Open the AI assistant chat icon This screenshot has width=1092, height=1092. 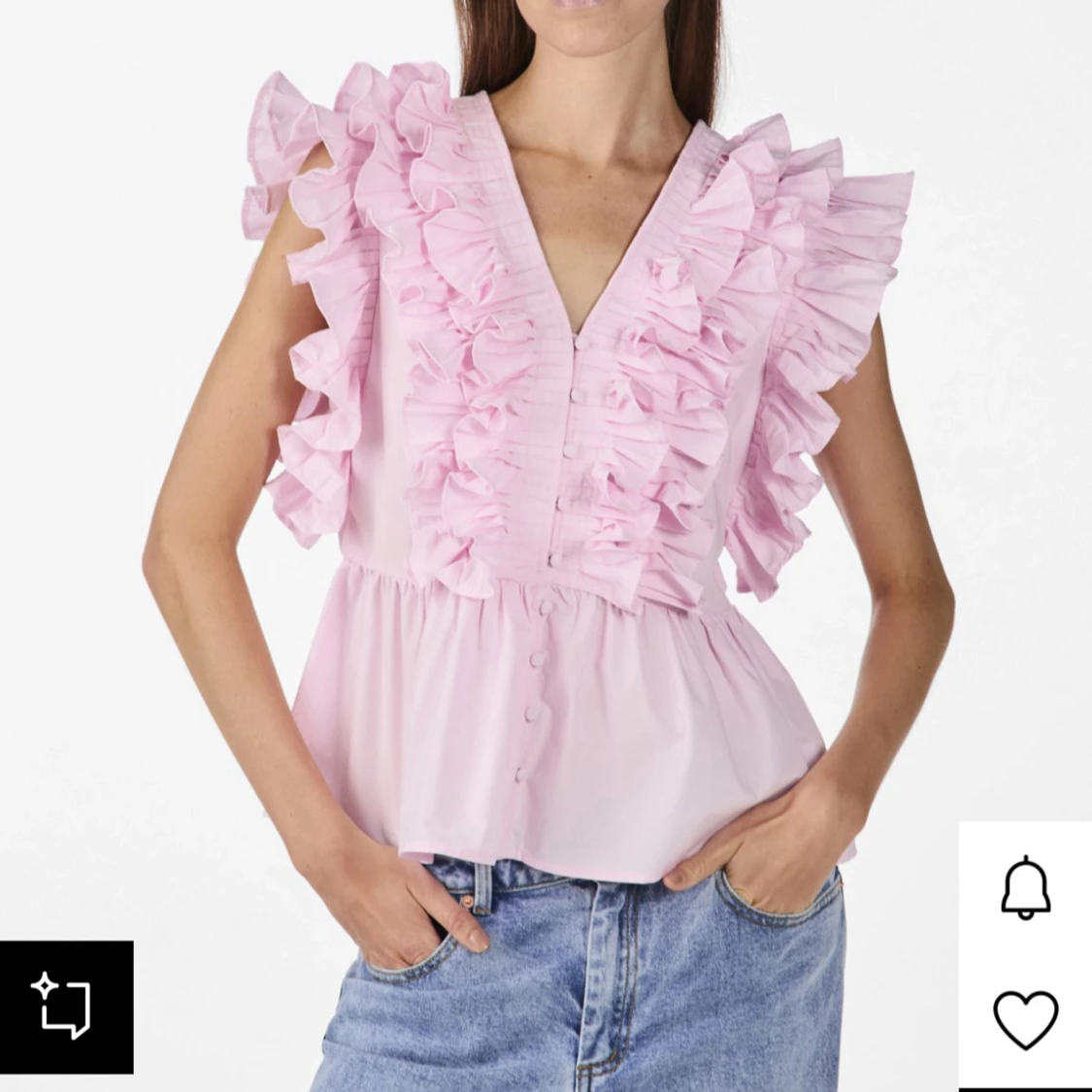click(x=64, y=1006)
